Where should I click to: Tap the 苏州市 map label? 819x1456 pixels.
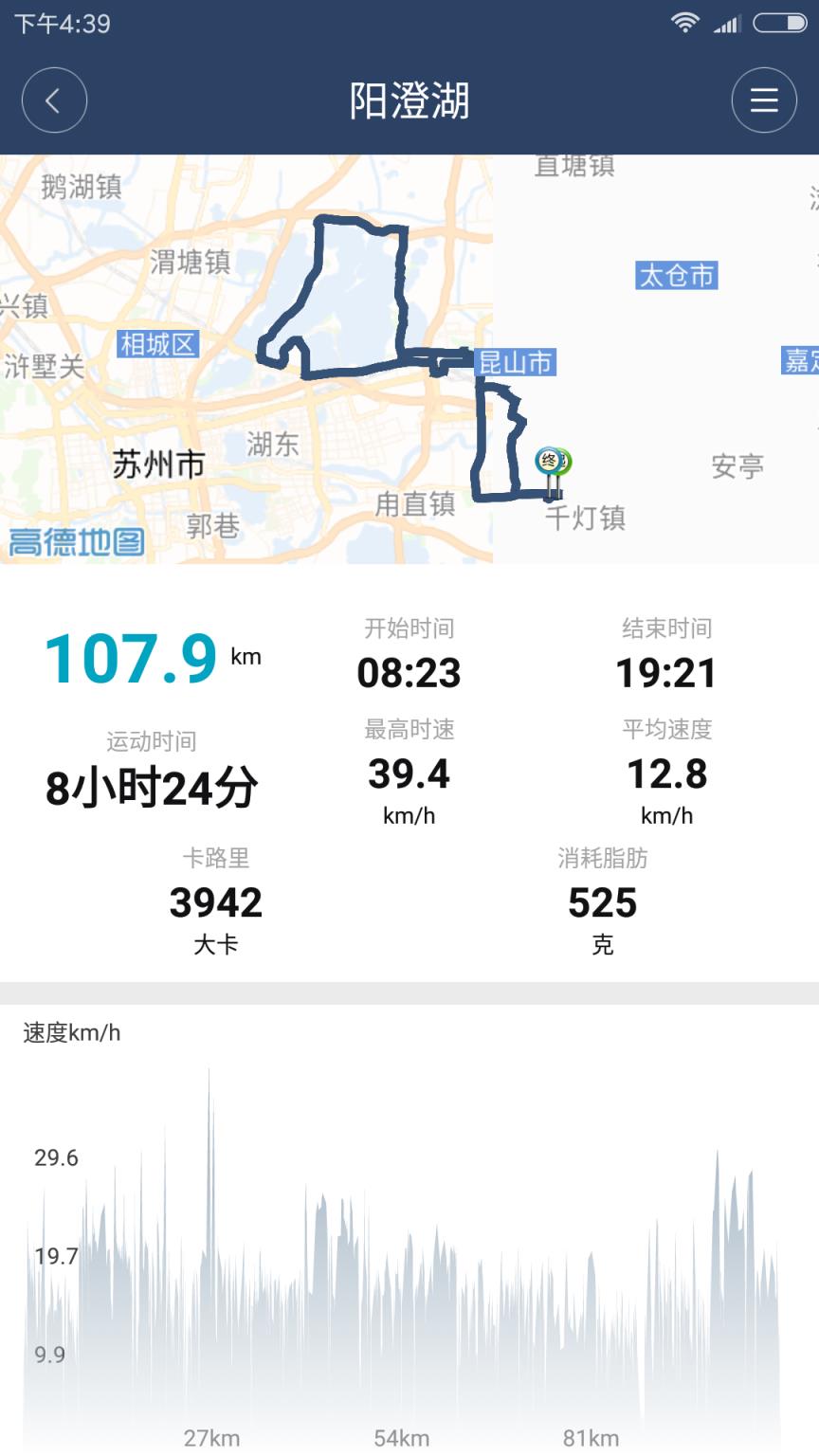pos(157,462)
